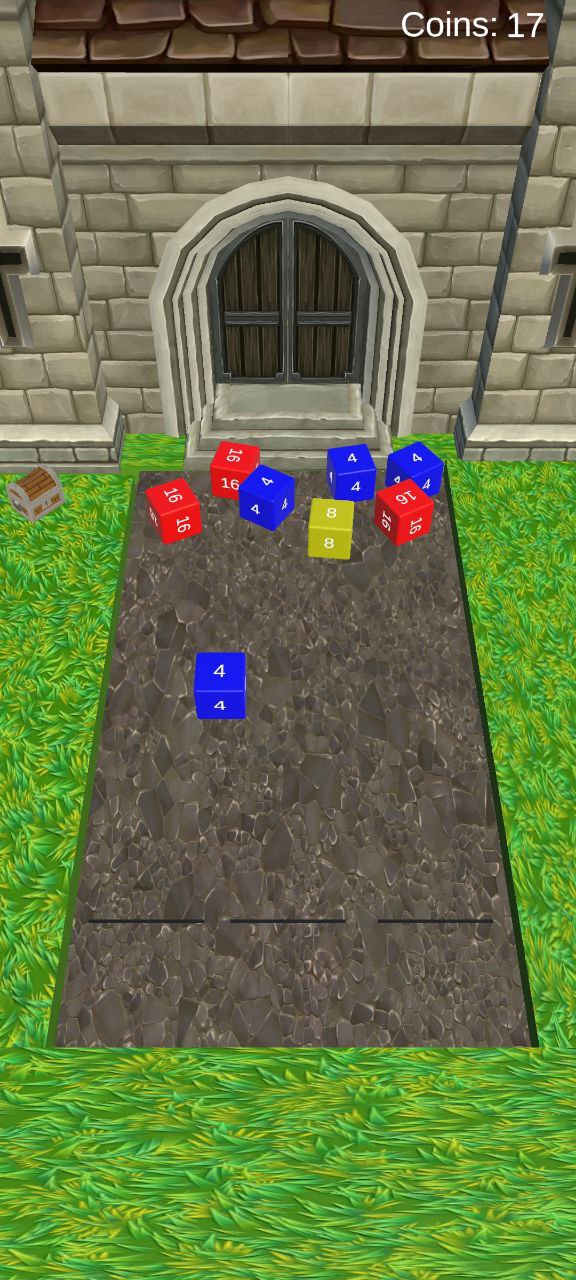The image size is (576, 1280).
Task: Open the treasure chest on the grass
Action: 36,492
